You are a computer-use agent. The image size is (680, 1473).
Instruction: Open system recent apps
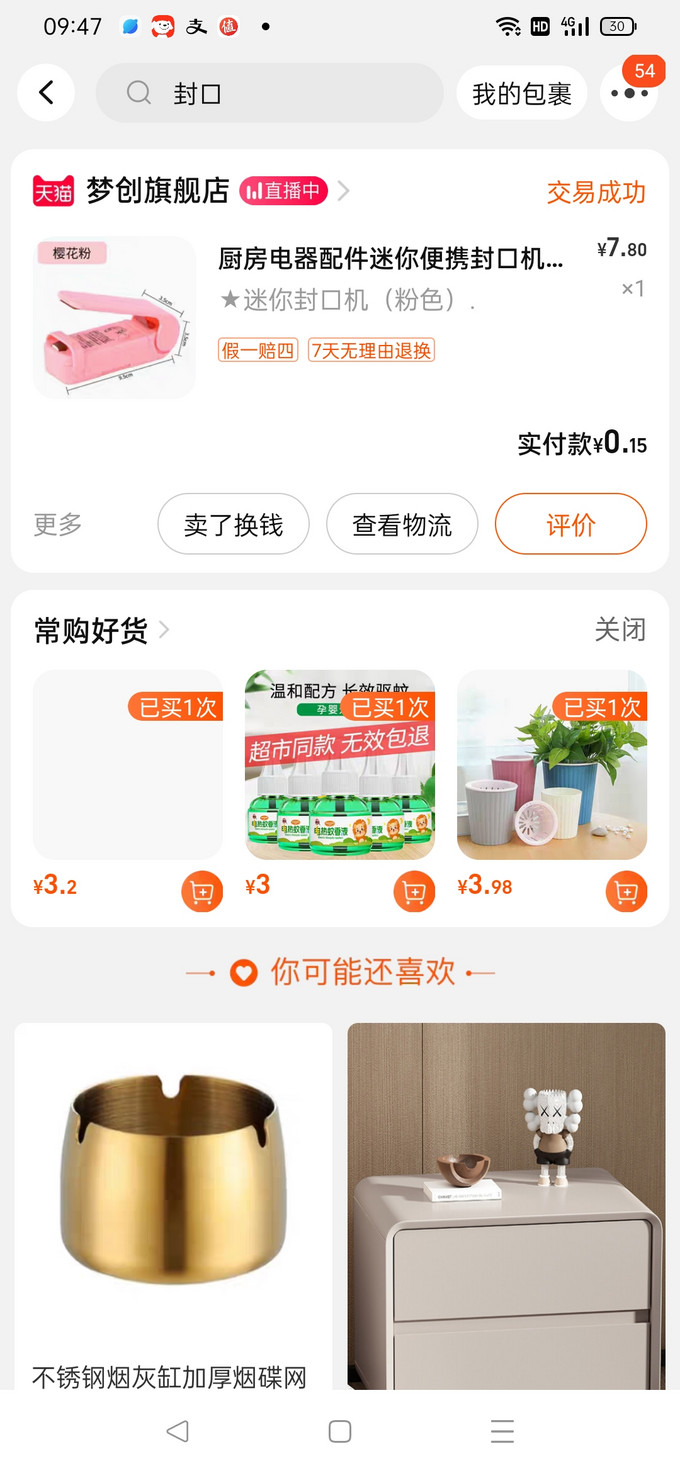(502, 1431)
